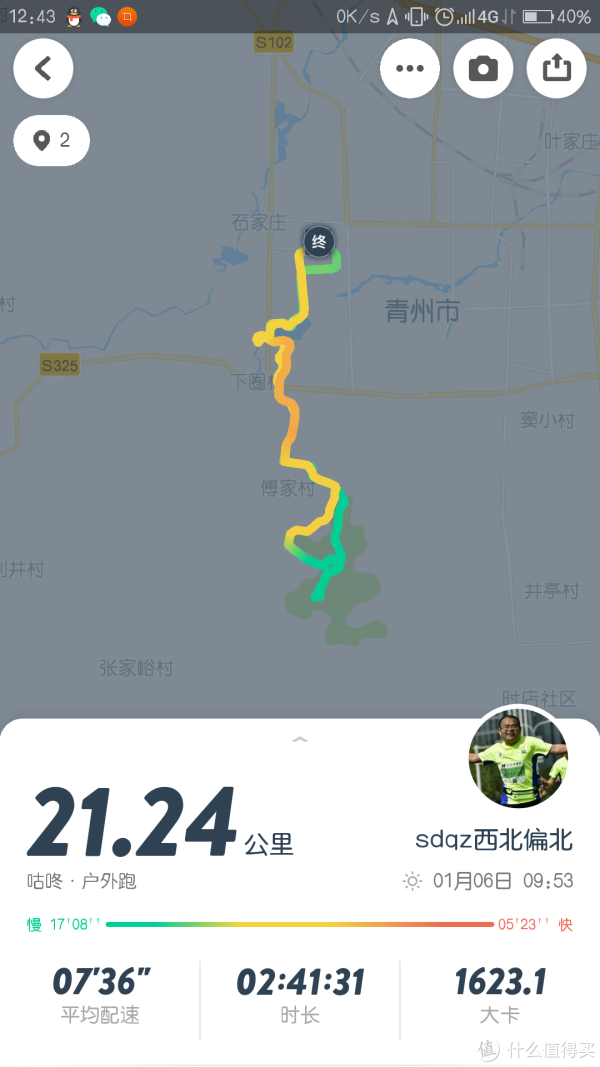Tap the camera icon button

[483, 68]
